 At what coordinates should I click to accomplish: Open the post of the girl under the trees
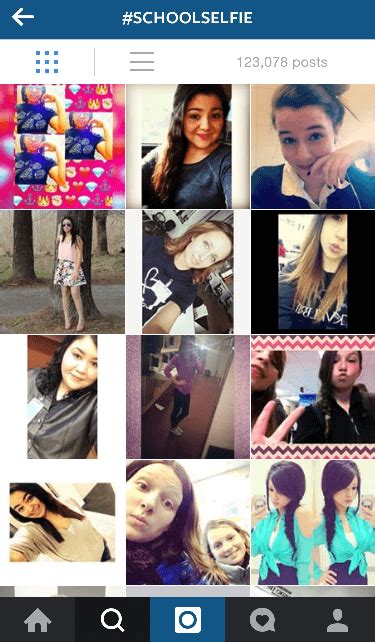pos(62,272)
